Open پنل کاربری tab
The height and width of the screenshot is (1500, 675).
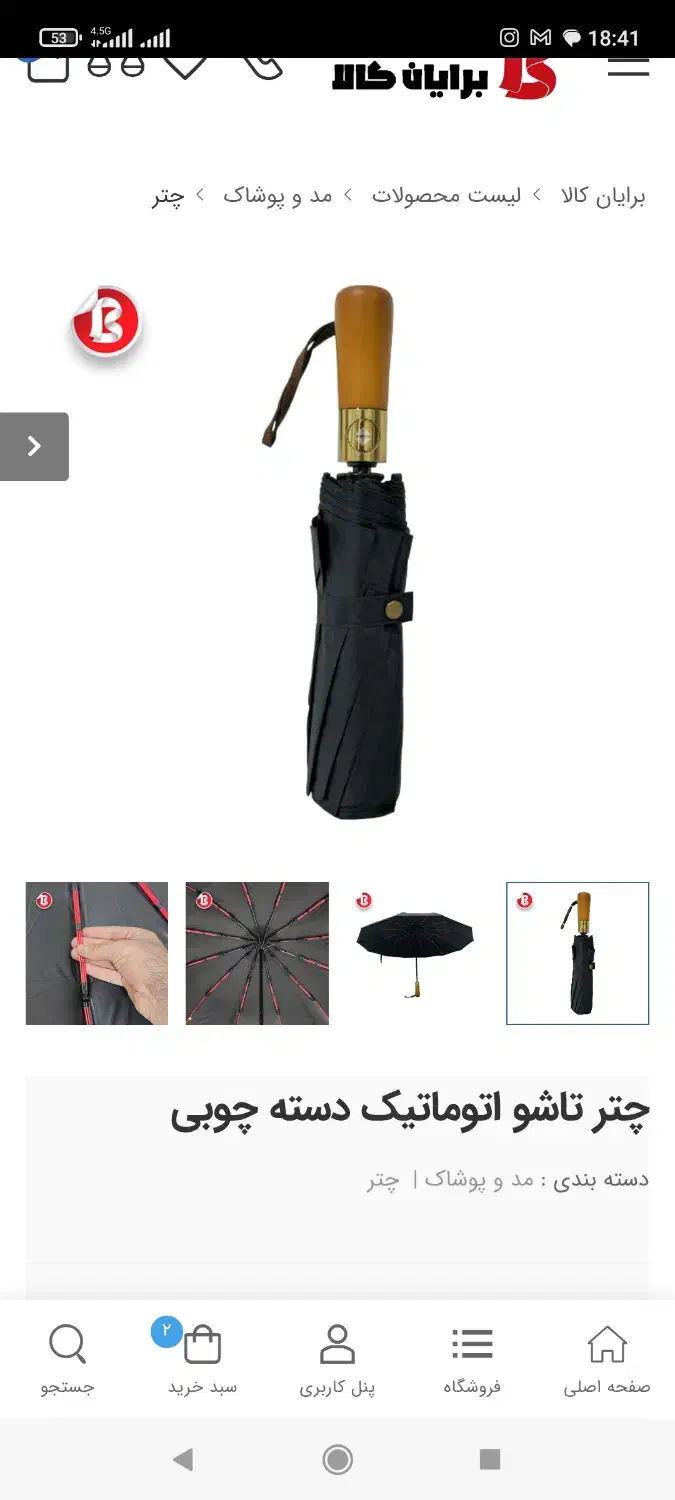337,1360
